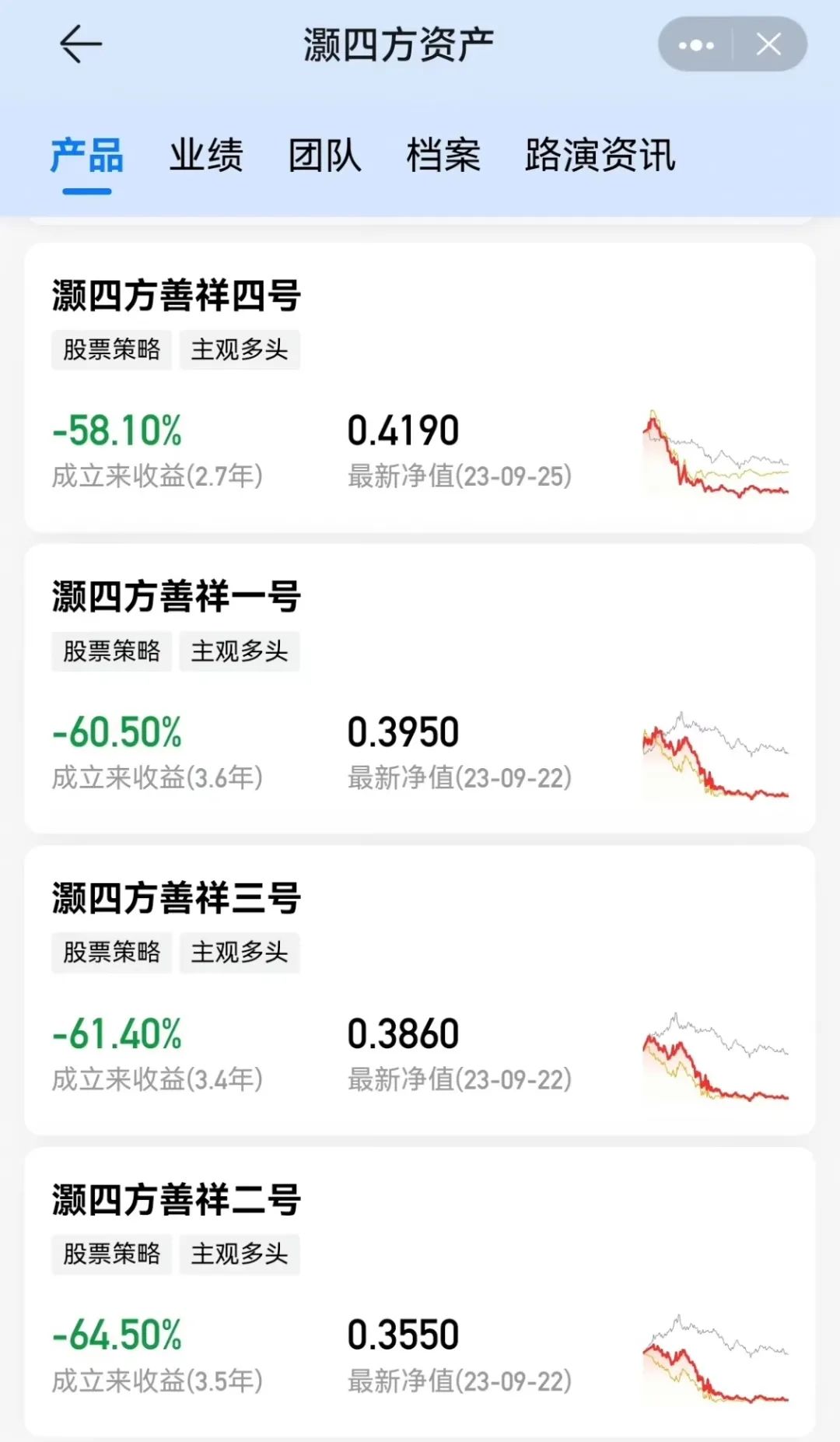Switch to the 团队 tab

pos(324,156)
